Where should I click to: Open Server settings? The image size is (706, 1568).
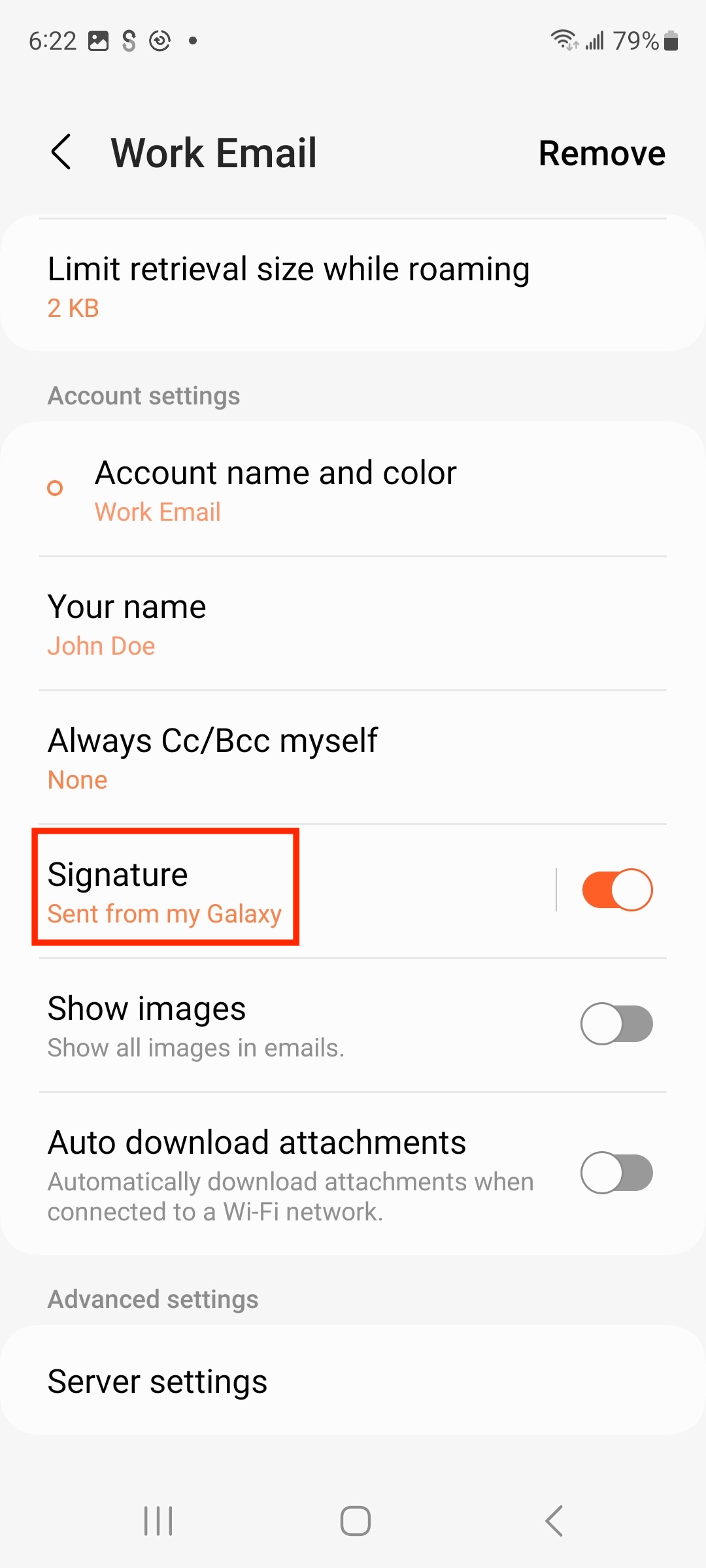[353, 1381]
